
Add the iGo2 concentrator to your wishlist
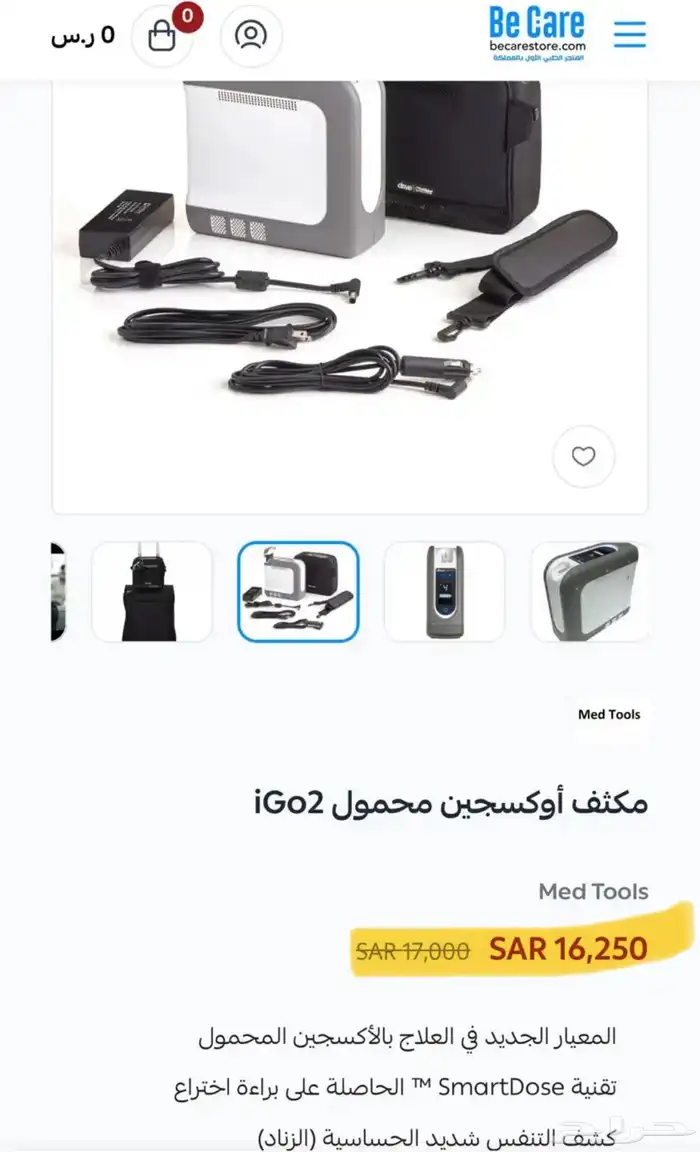[583, 457]
